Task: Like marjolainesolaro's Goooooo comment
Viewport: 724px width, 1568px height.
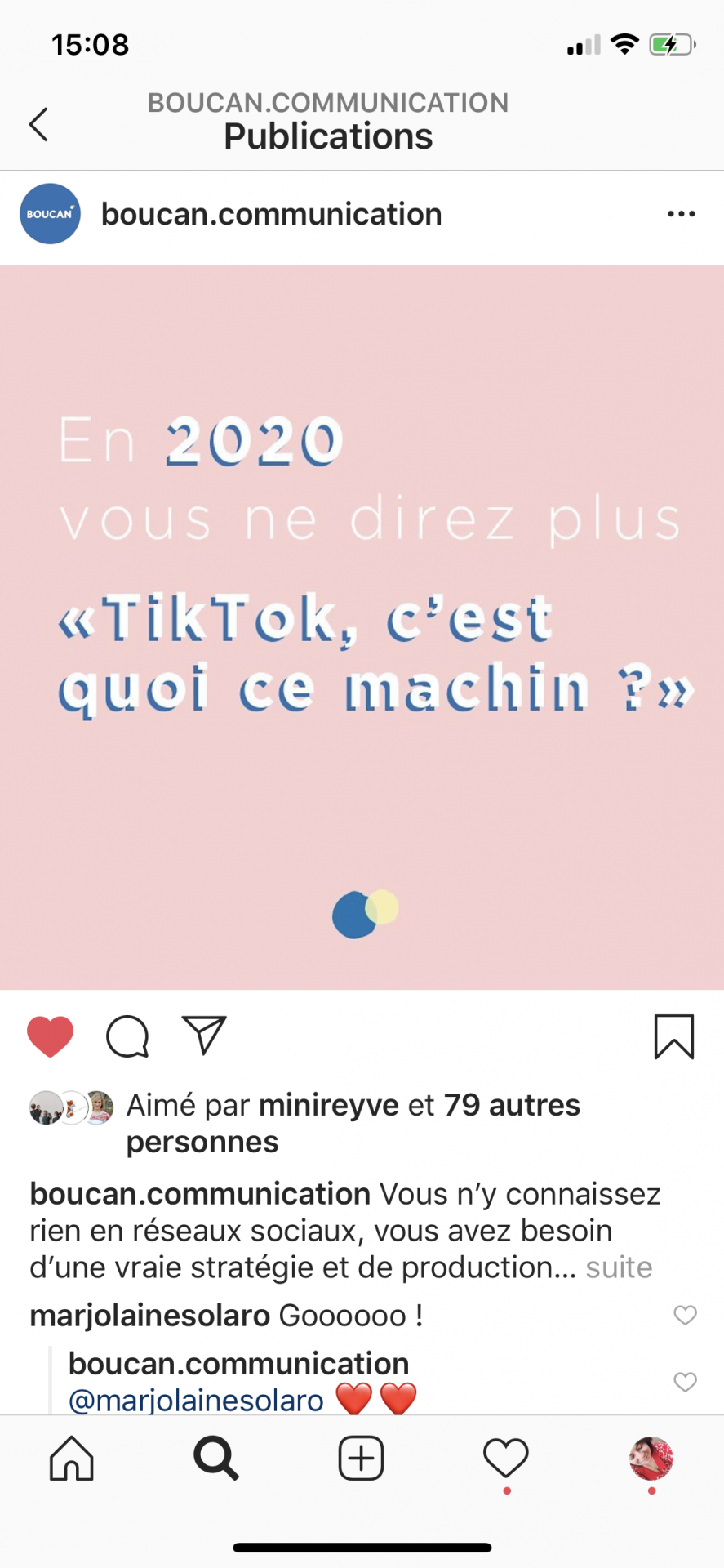Action: (x=685, y=1315)
